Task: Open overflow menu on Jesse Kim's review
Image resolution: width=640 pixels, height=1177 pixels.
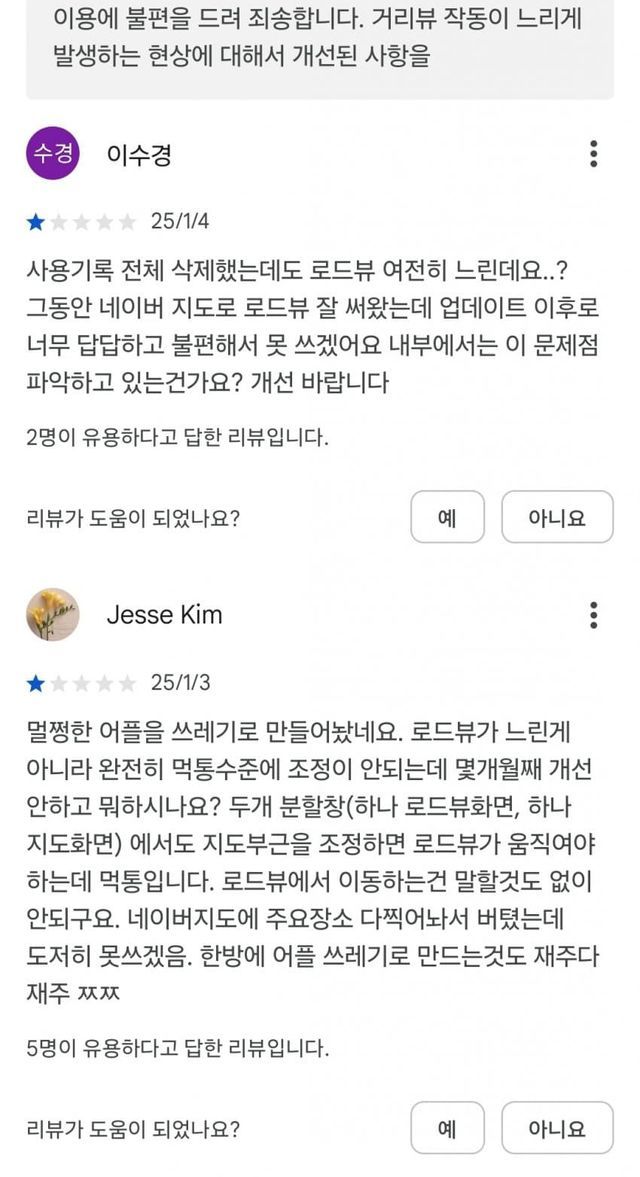Action: click(x=593, y=614)
